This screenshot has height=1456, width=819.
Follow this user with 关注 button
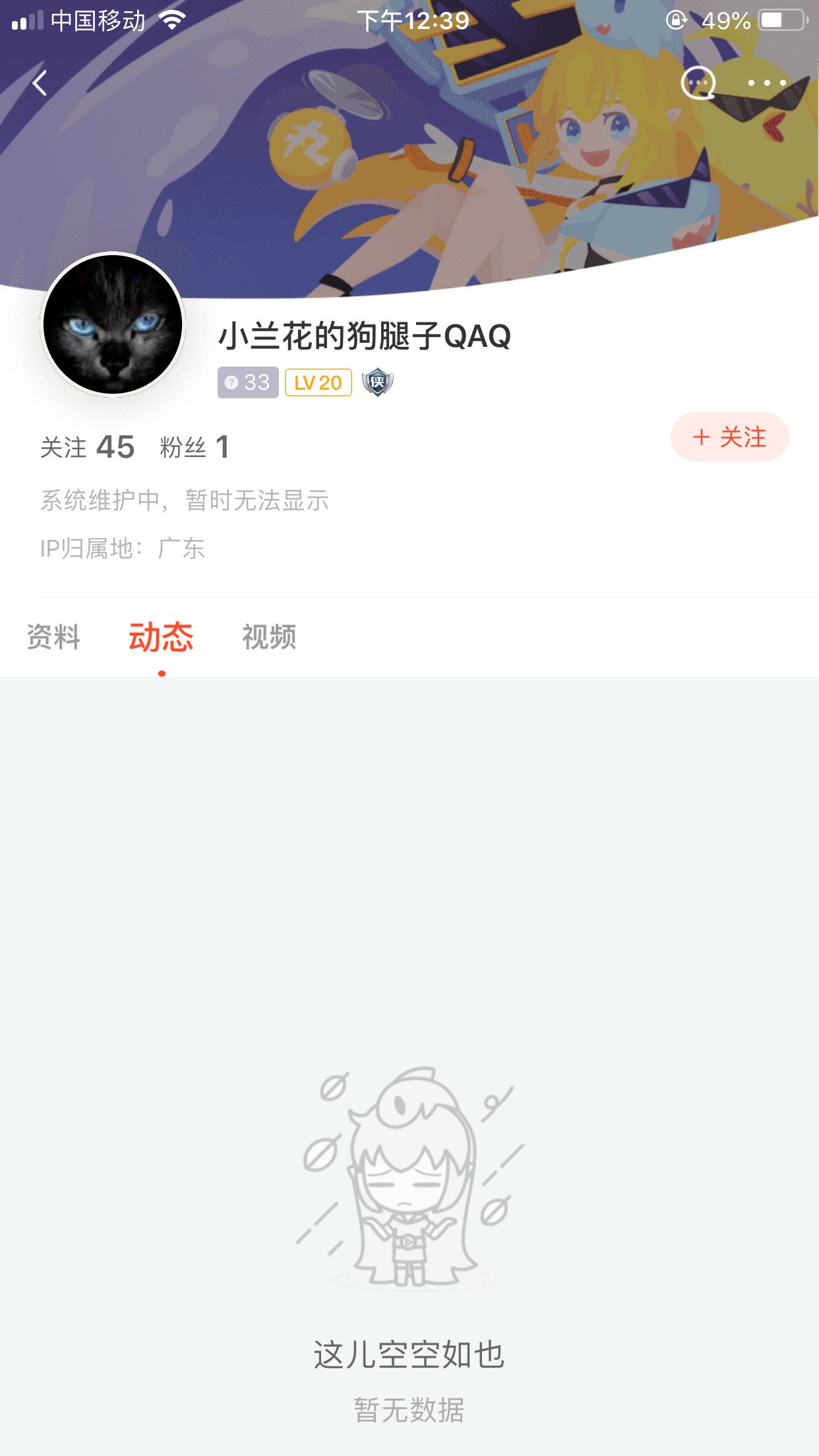tap(729, 437)
